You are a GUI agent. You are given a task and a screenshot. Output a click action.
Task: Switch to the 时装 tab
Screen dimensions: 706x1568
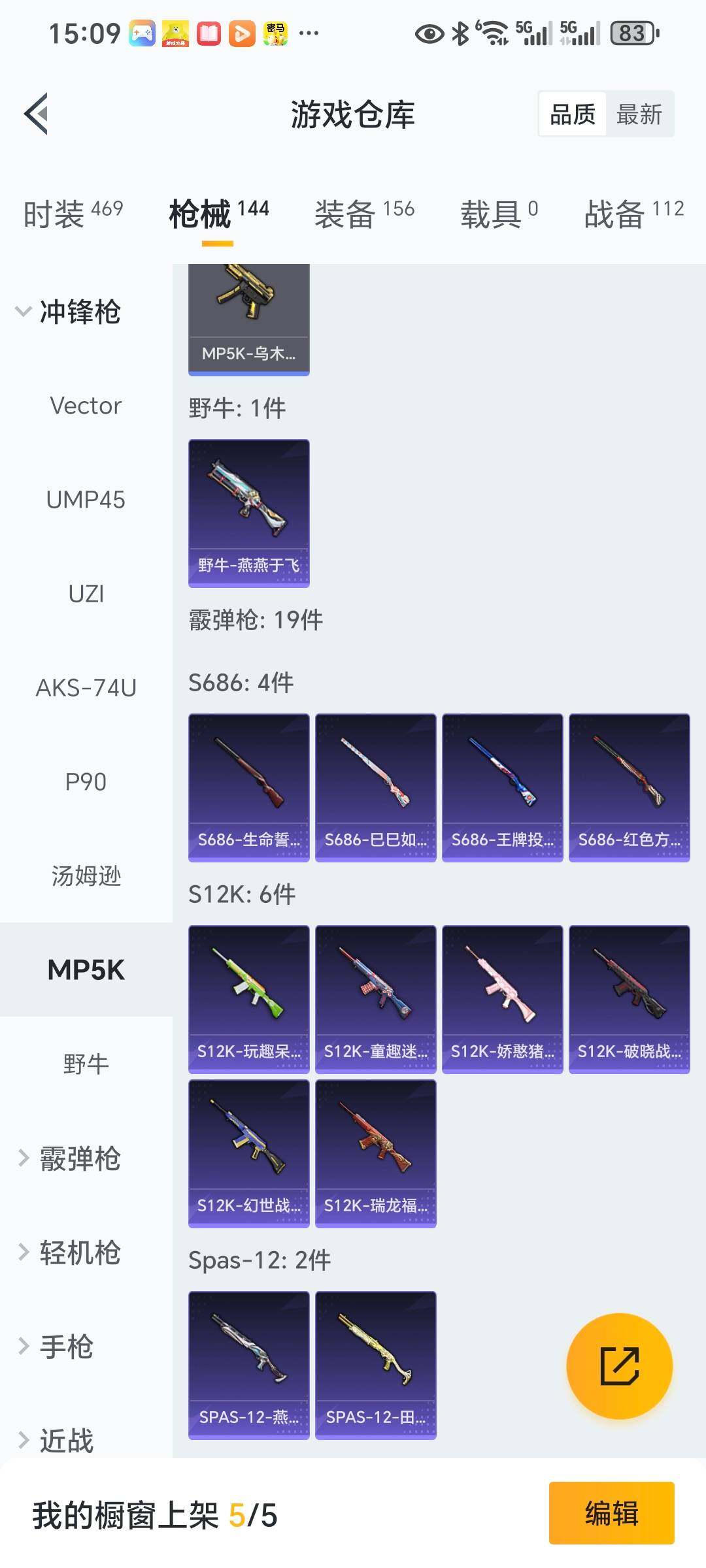(x=73, y=214)
